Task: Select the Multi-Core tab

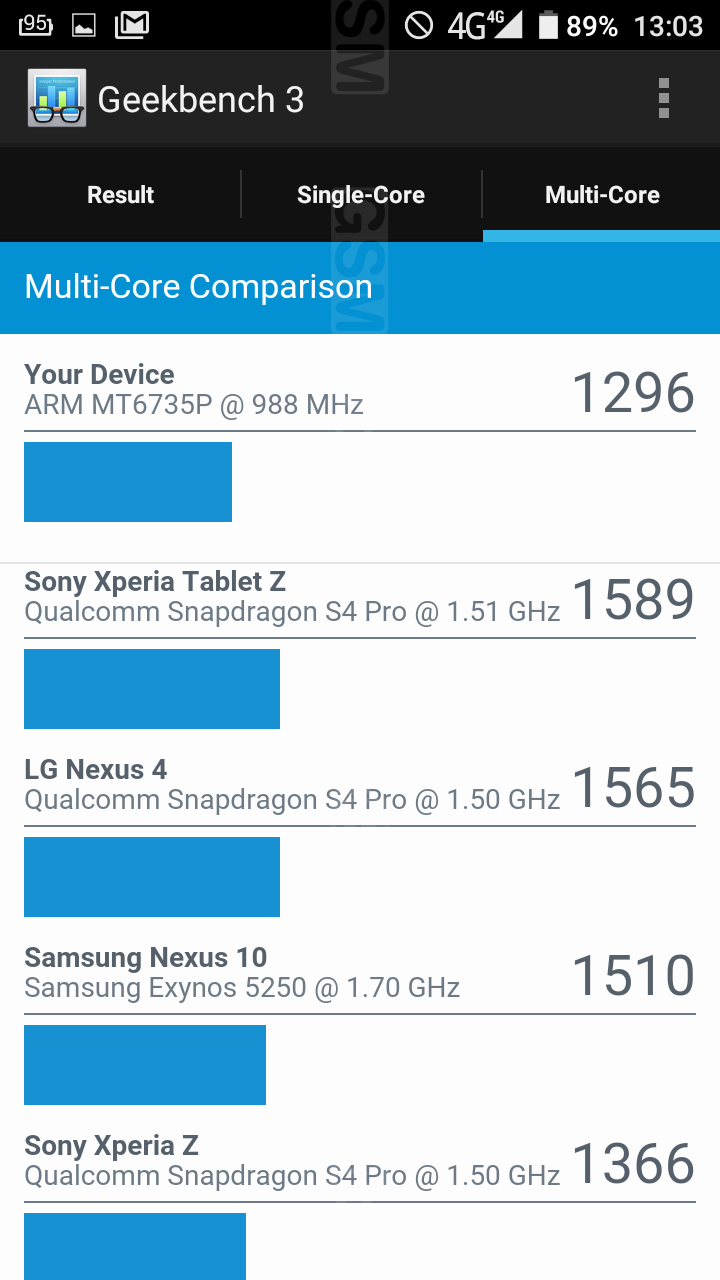Action: [602, 195]
